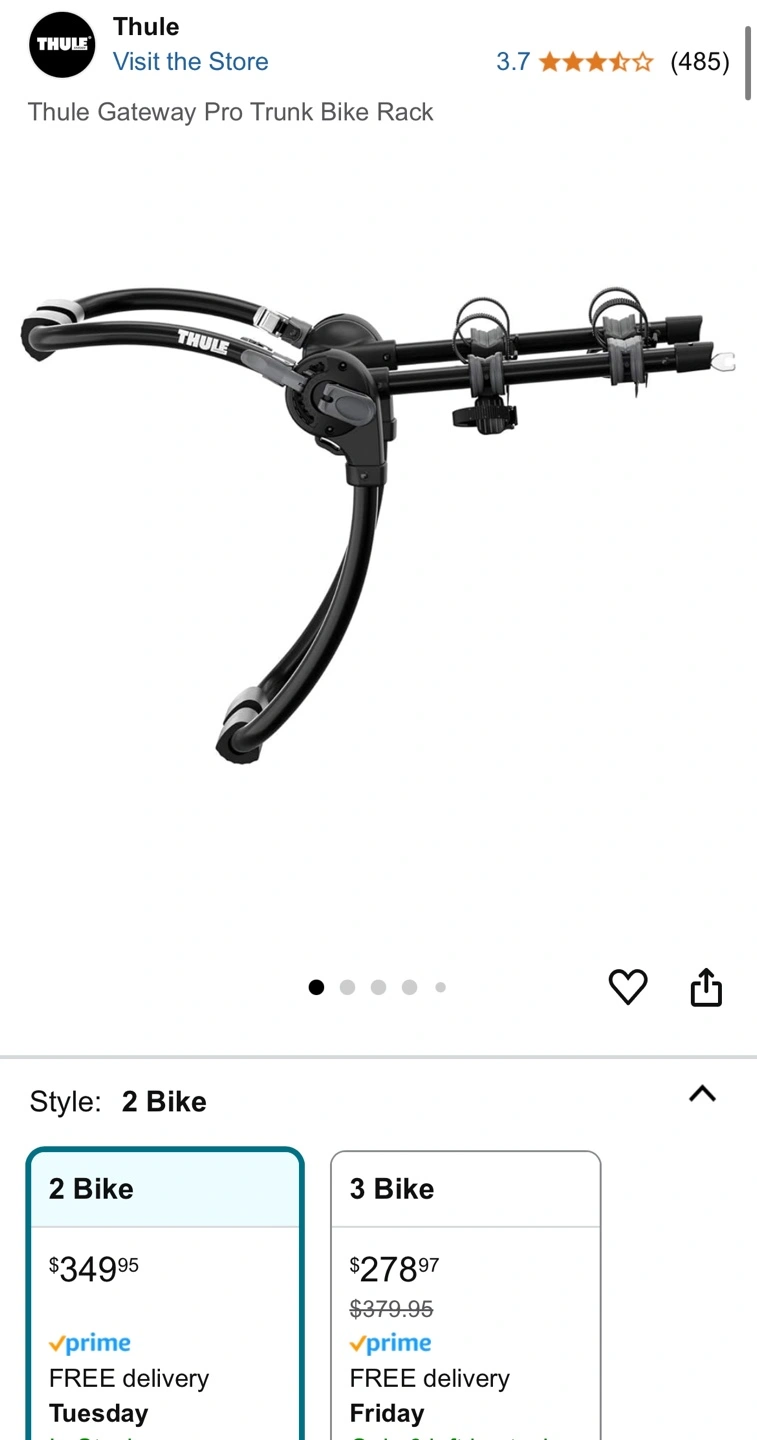This screenshot has height=1440, width=757.
Task: Share this Thule bike rack
Action: tap(706, 987)
